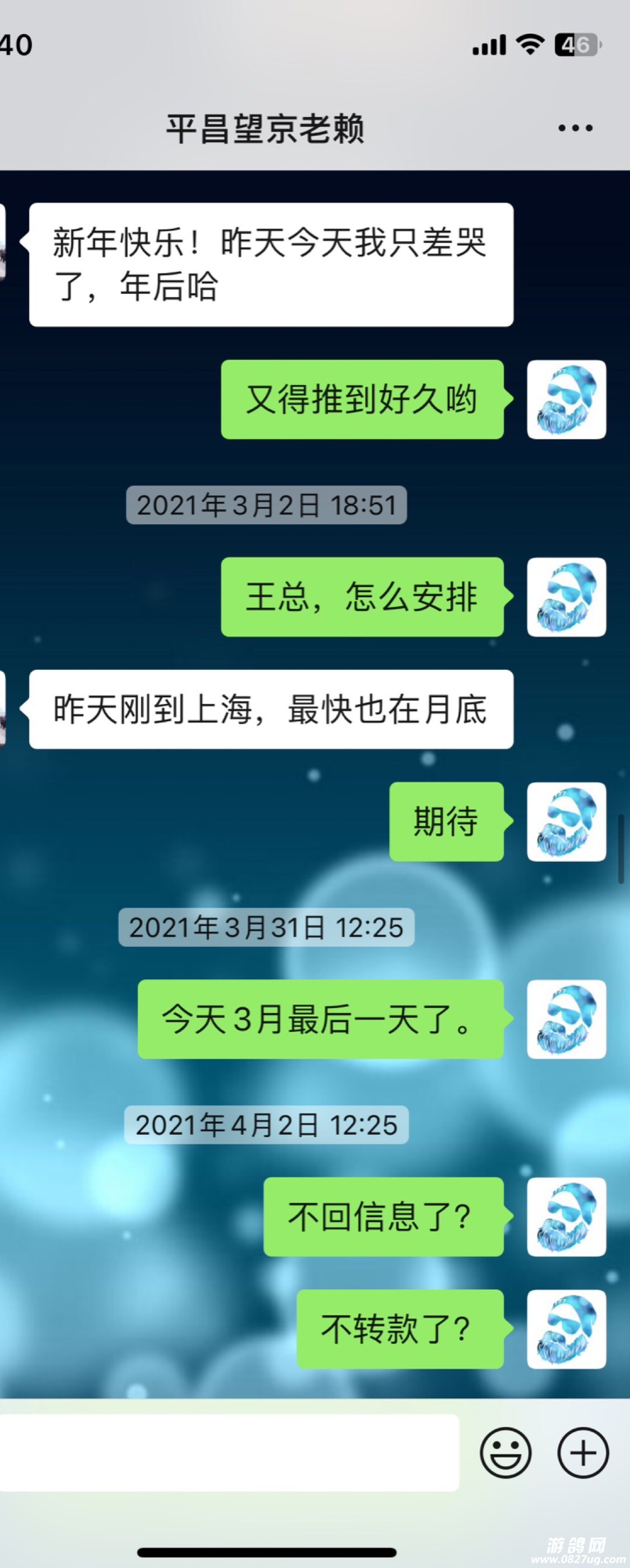Image resolution: width=630 pixels, height=1568 pixels.
Task: Open the emoji sticker panel
Action: click(x=505, y=1453)
